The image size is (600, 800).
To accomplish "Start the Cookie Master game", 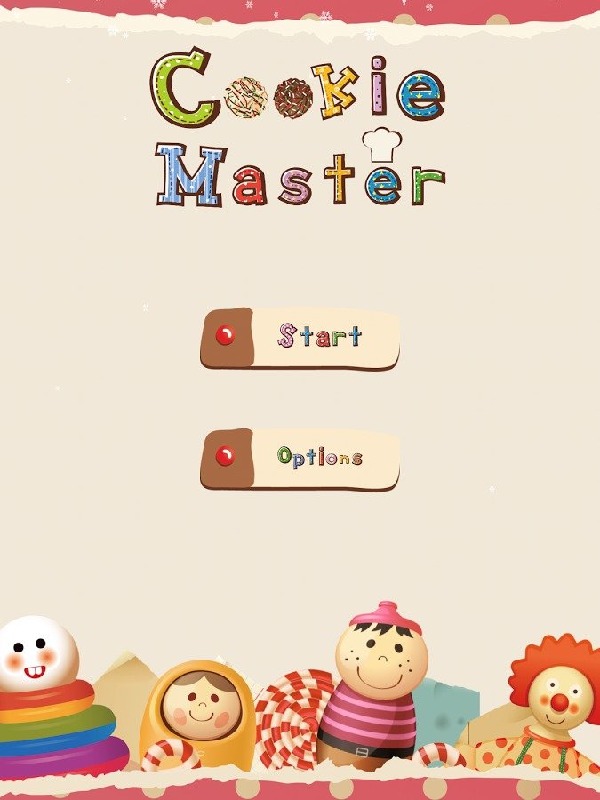I will point(300,338).
